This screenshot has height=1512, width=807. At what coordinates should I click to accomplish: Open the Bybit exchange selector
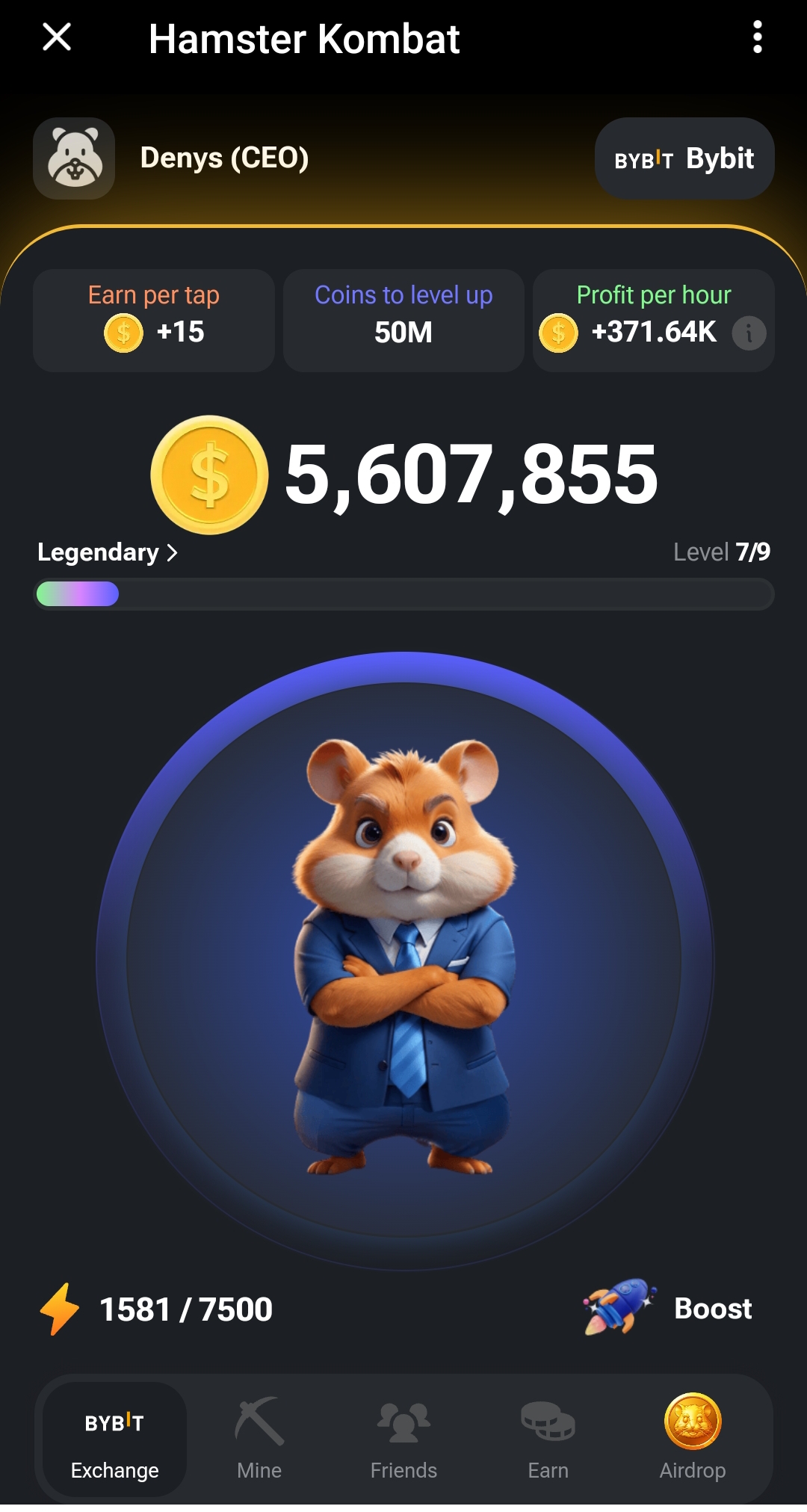pyautogui.click(x=684, y=158)
